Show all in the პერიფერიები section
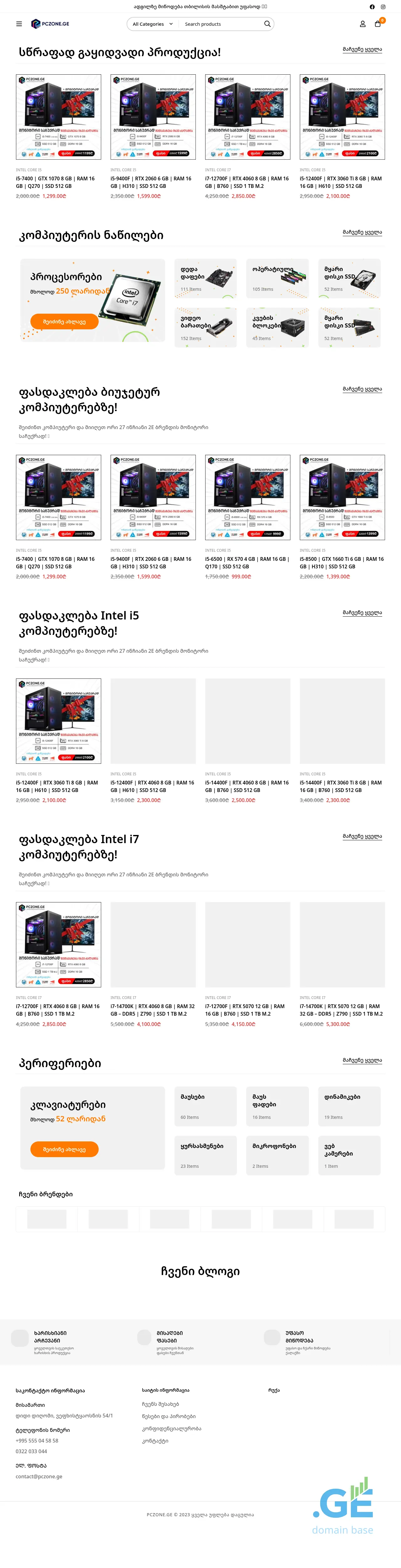This screenshot has height=1568, width=401. (362, 1060)
